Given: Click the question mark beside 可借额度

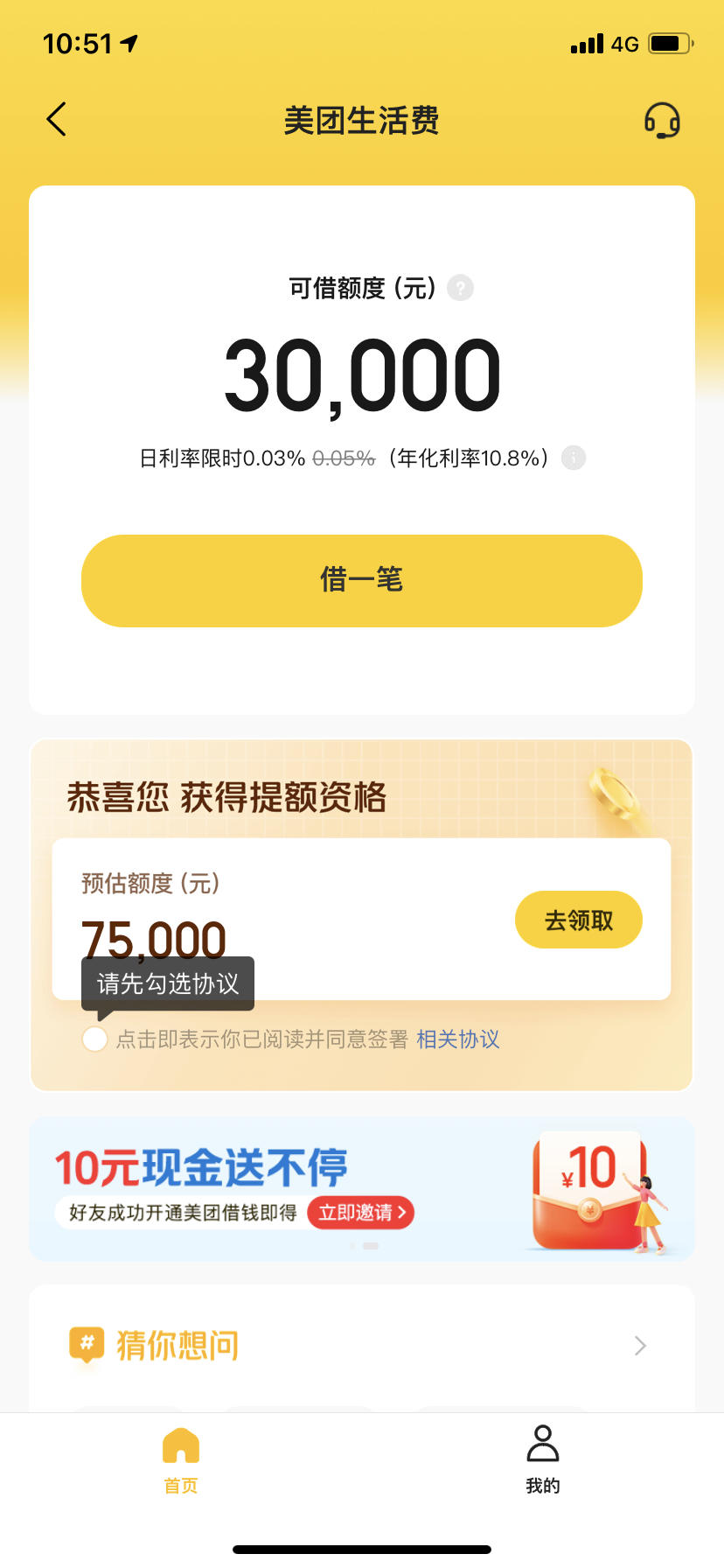Looking at the screenshot, I should click(460, 287).
